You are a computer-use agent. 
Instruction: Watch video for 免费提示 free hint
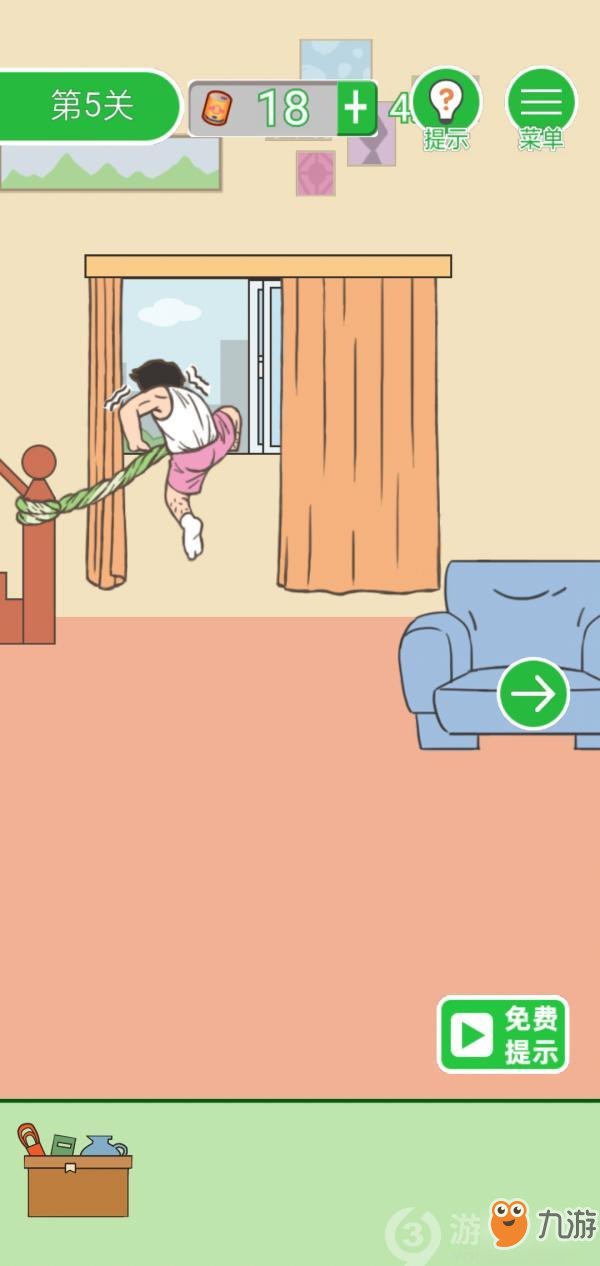click(x=503, y=1034)
